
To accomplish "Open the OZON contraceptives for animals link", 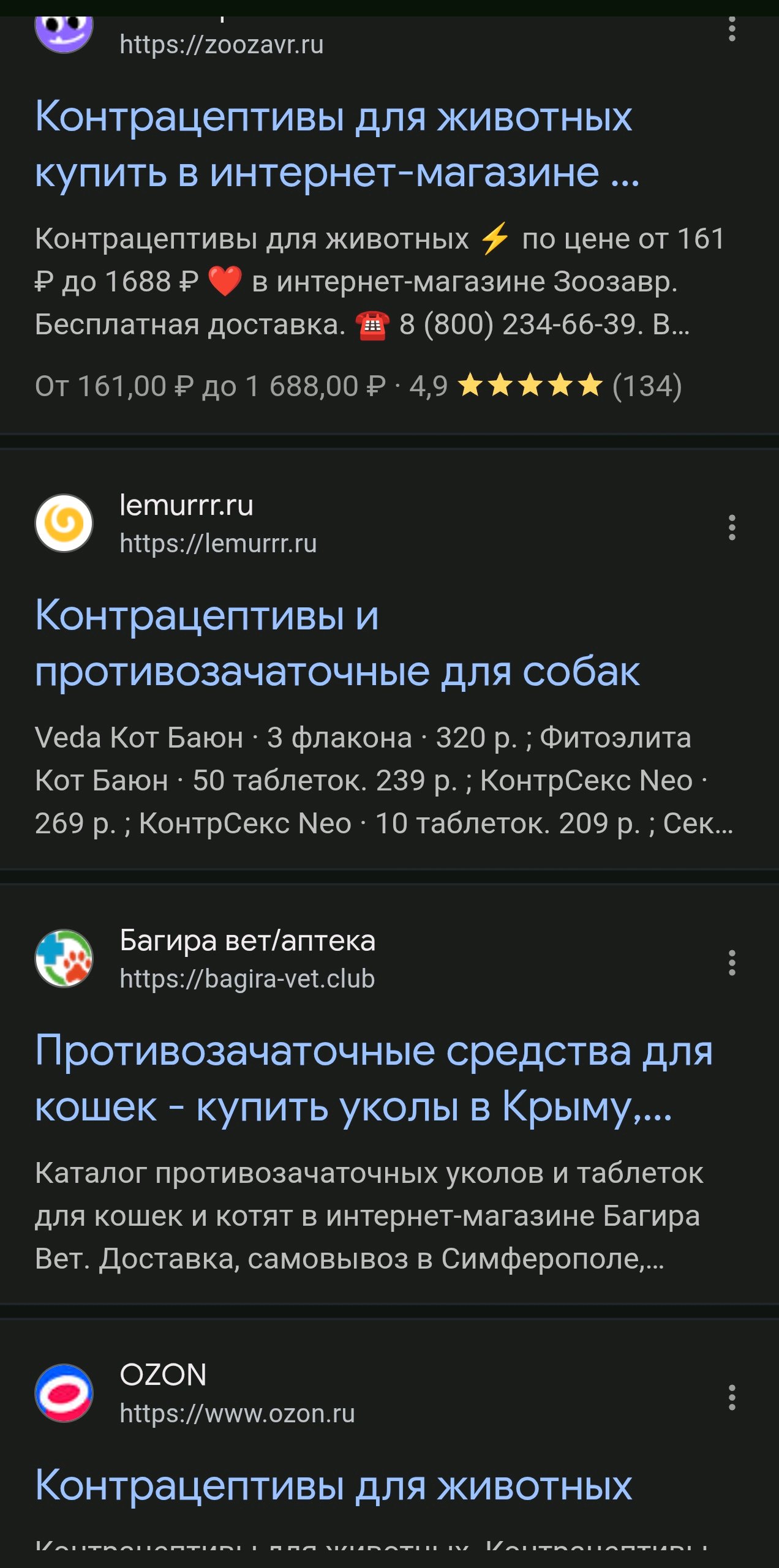I will [x=334, y=1485].
